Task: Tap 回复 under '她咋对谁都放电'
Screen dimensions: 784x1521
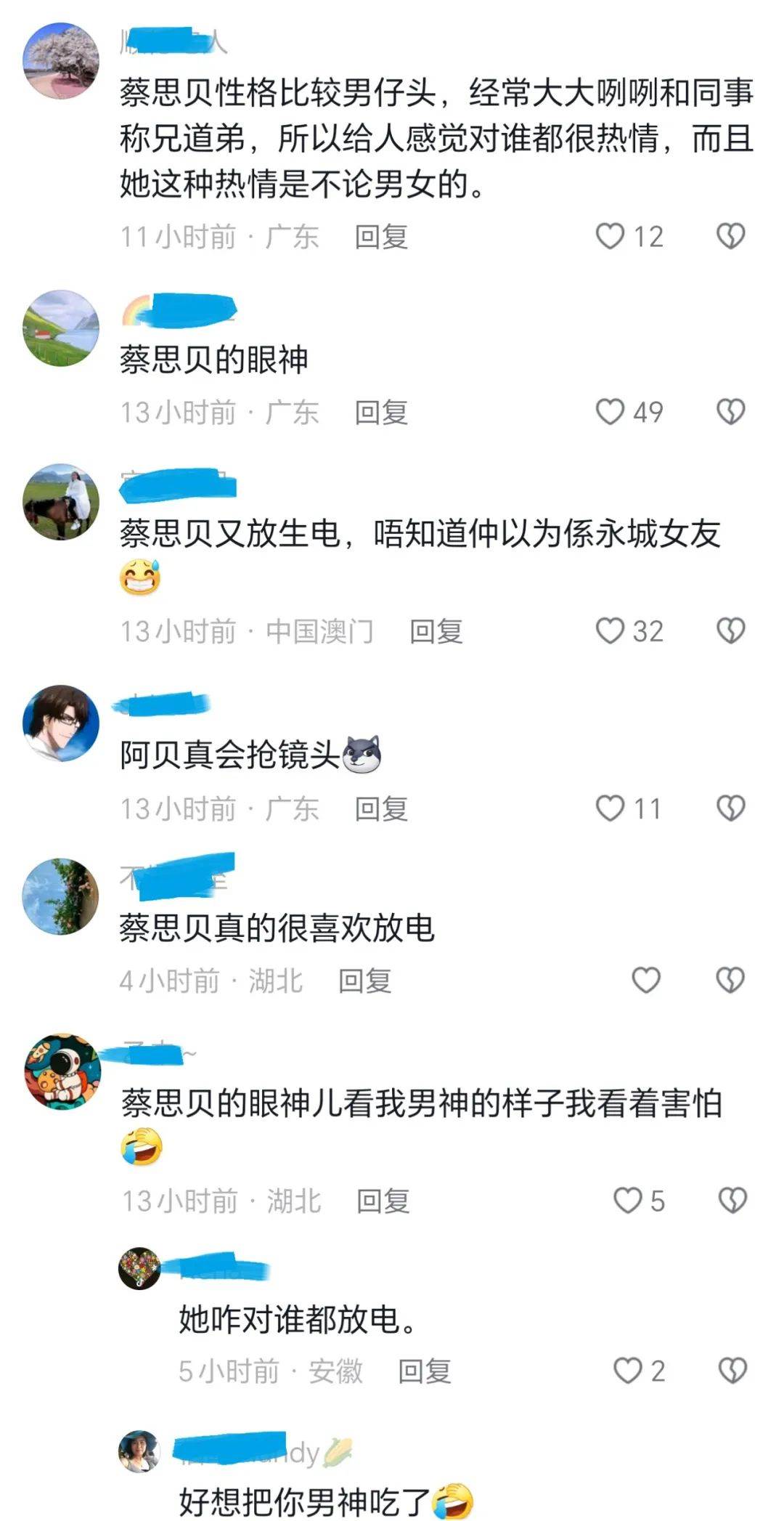Action: tap(425, 1371)
